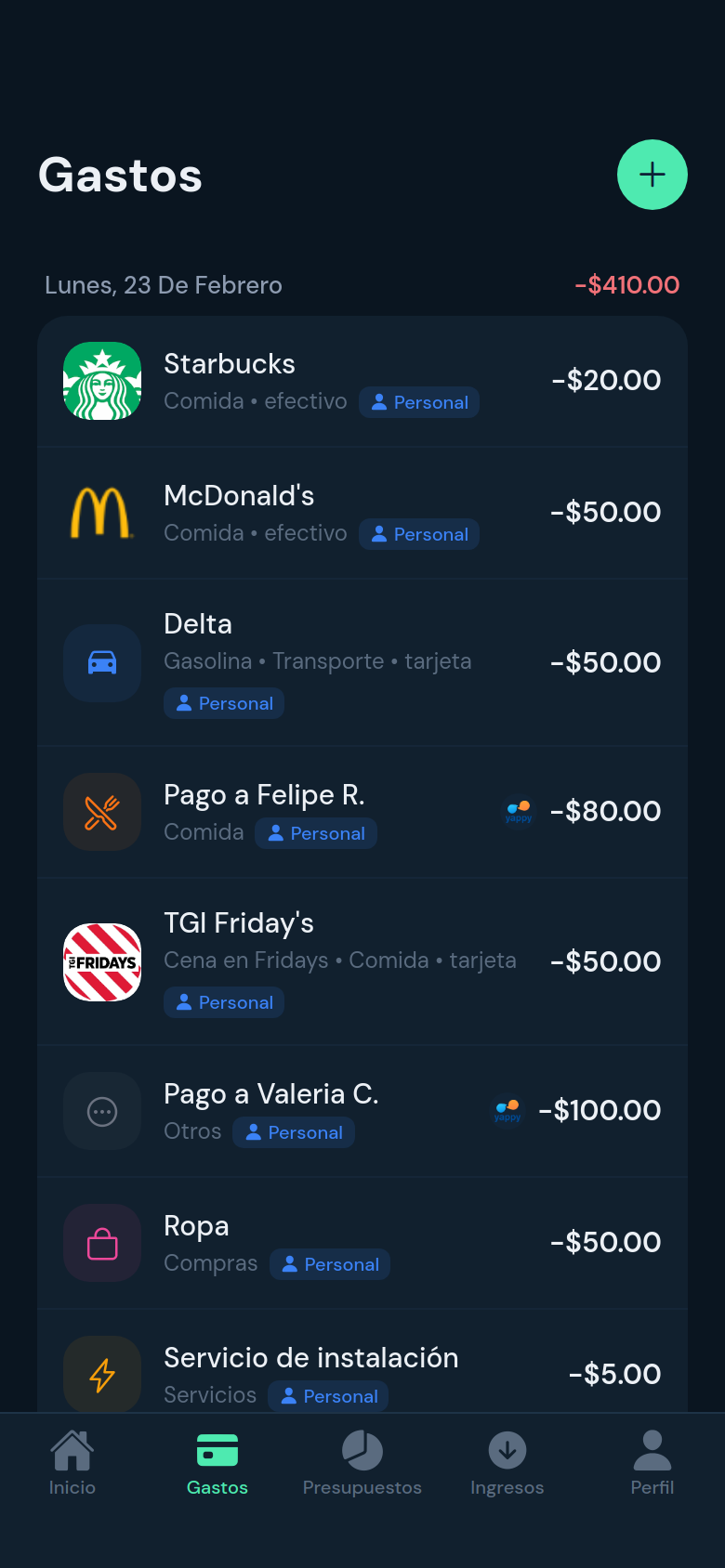Open the TGI Friday's expense row
The image size is (725, 1568).
coord(362,962)
